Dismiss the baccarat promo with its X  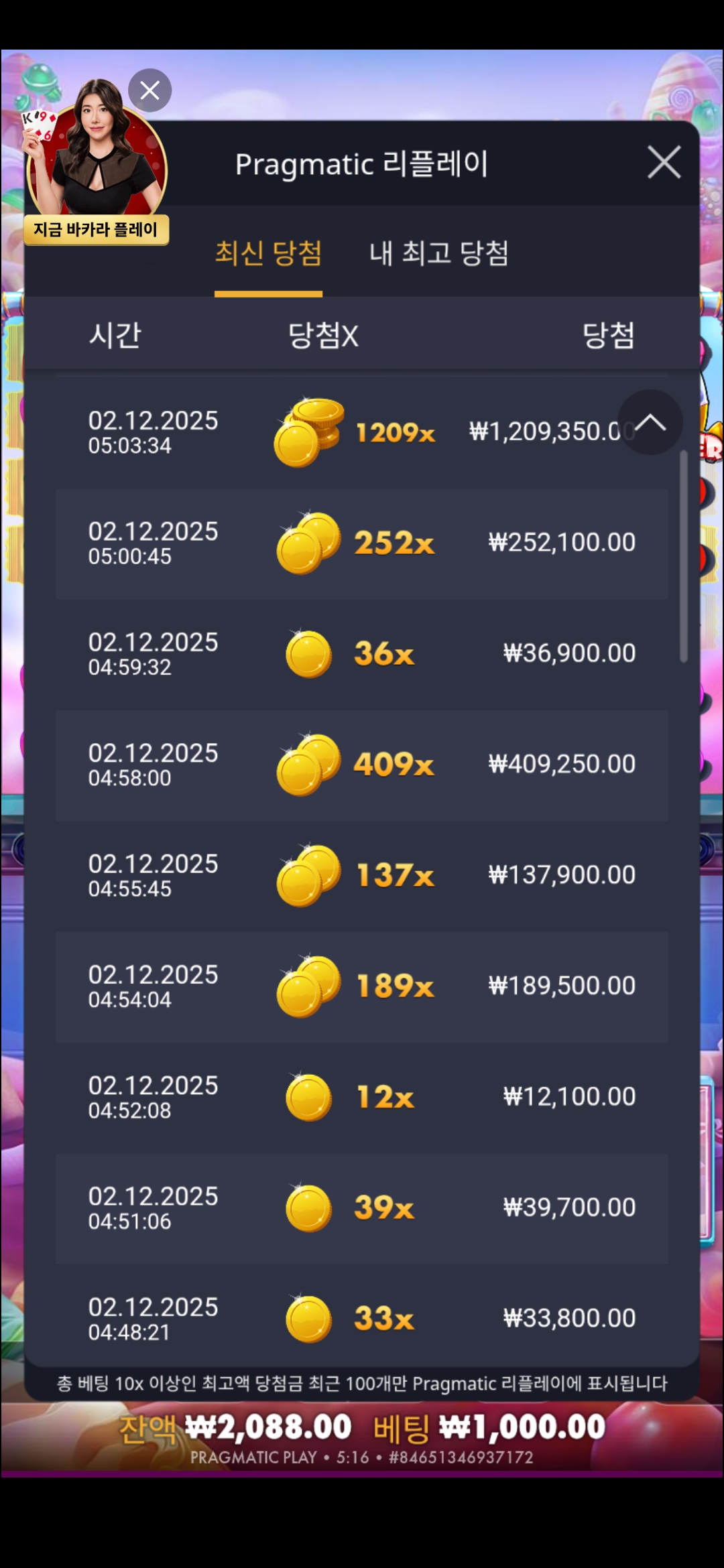click(149, 90)
